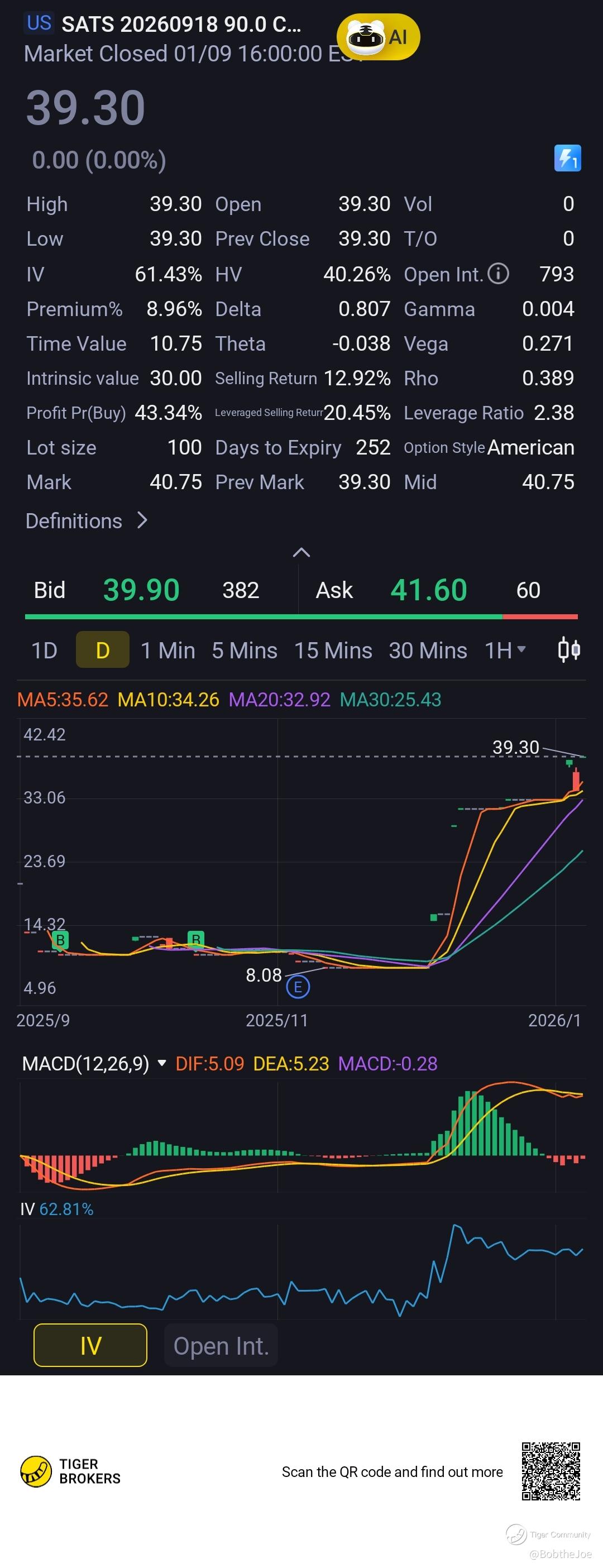The image size is (603, 1568).
Task: Open the candlestick chart settings icon
Action: 568,649
